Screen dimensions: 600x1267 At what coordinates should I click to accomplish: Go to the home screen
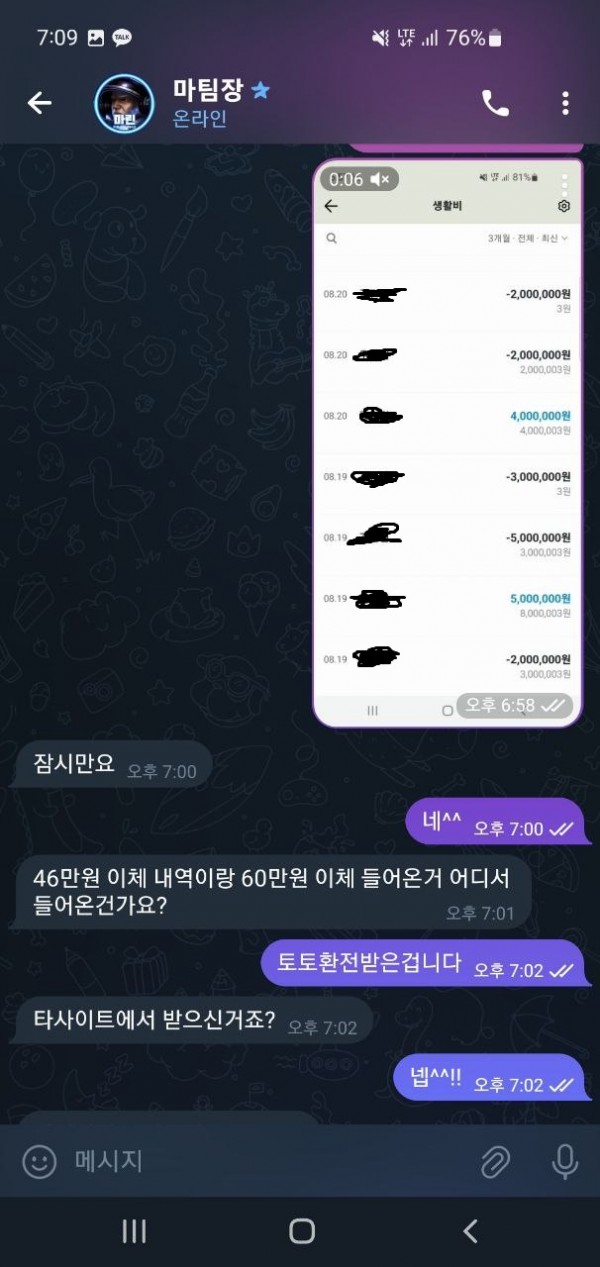point(302,1231)
